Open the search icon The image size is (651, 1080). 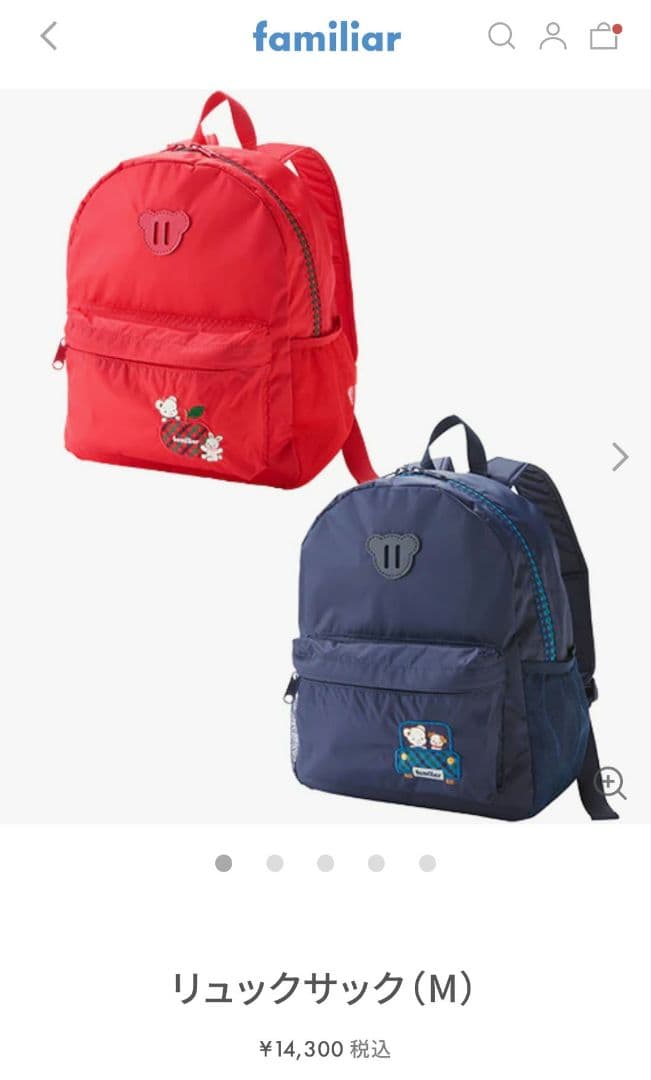click(501, 37)
